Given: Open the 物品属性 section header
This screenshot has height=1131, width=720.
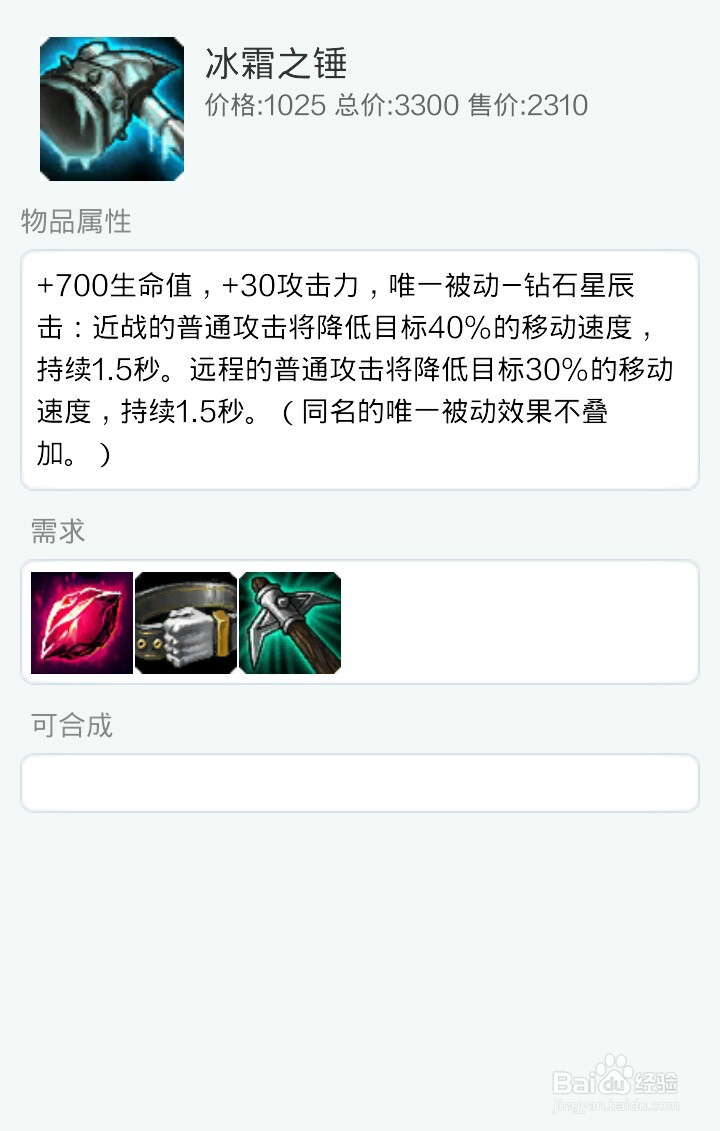Looking at the screenshot, I should point(74,223).
